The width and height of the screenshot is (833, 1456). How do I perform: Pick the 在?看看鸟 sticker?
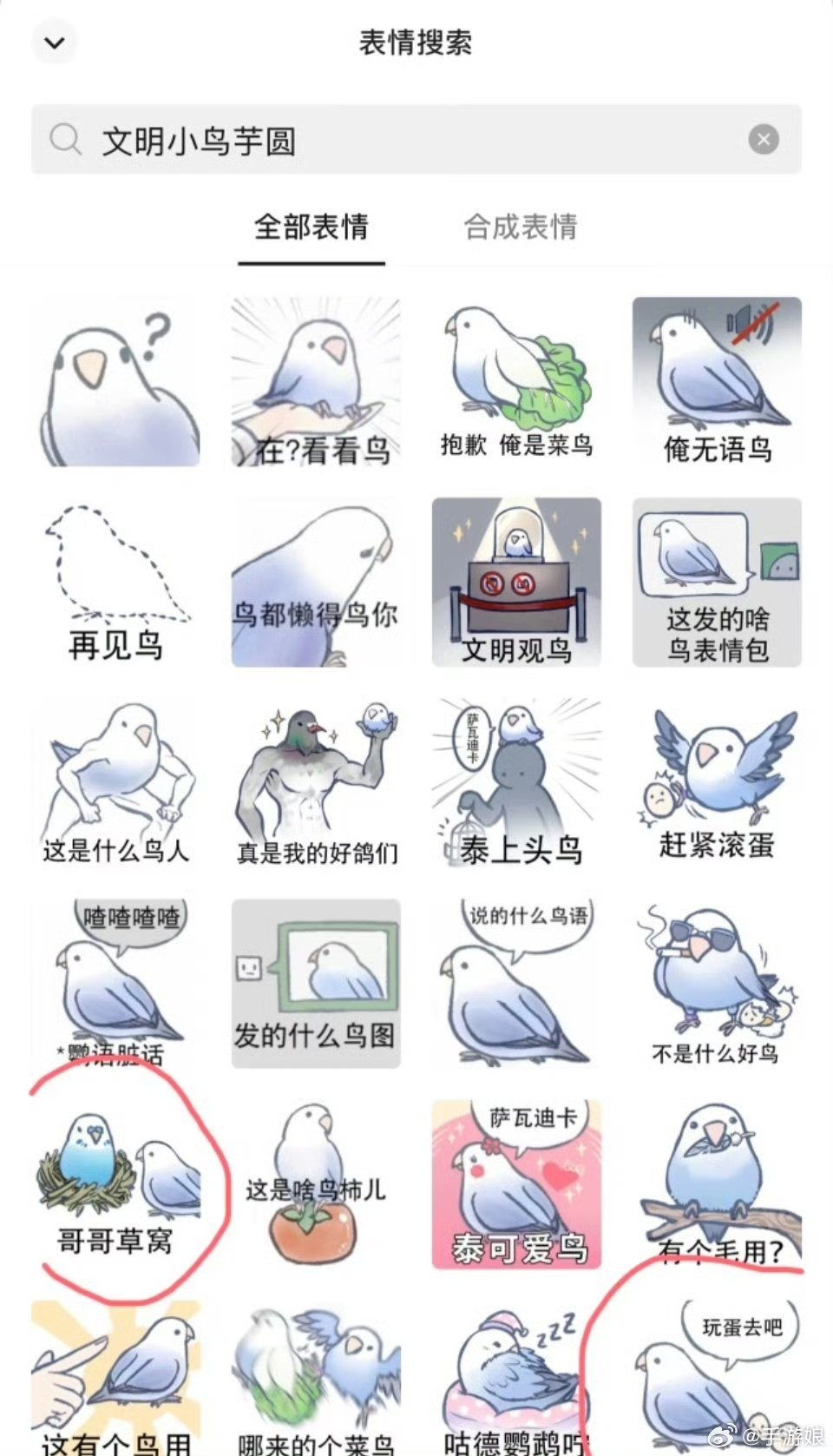pos(316,382)
